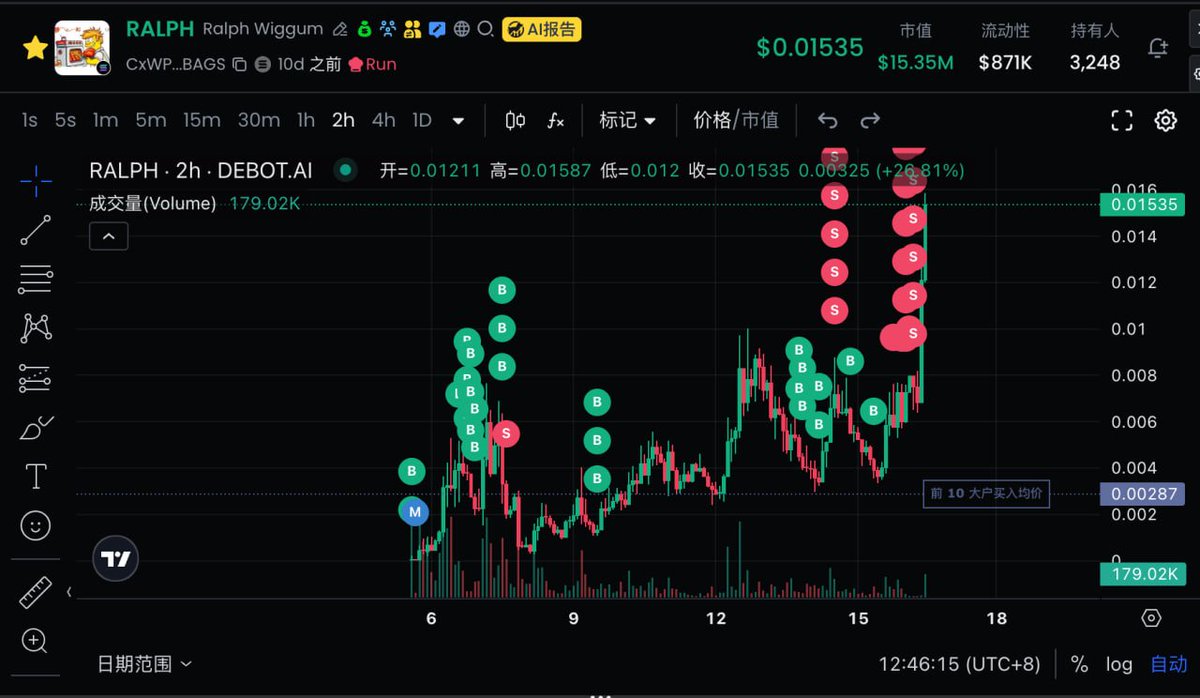Copy the CxWP...BAGS contract address
This screenshot has height=698, width=1200.
pos(239,65)
